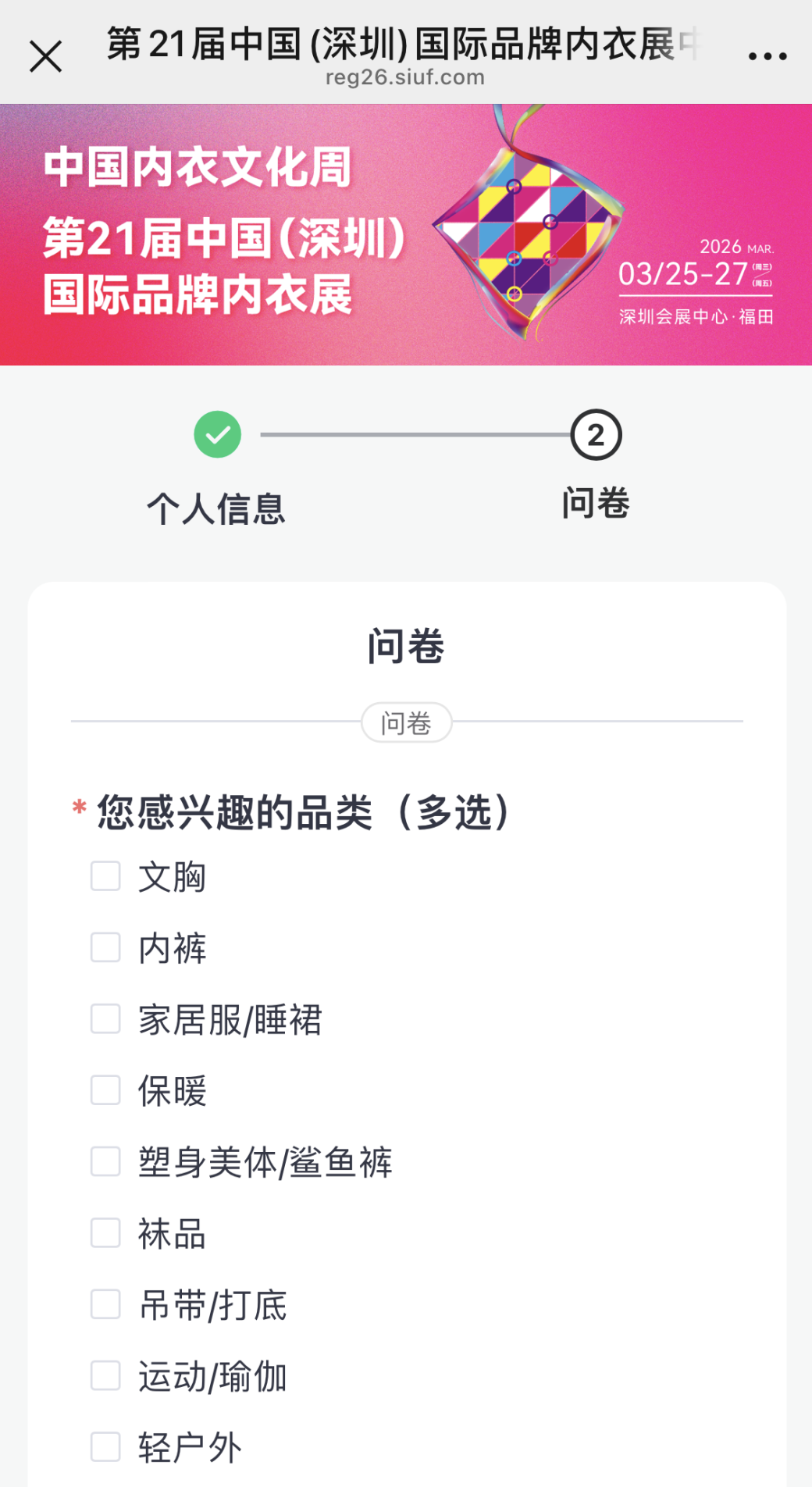Click the green completed checkmark for 个人信息

tap(217, 435)
